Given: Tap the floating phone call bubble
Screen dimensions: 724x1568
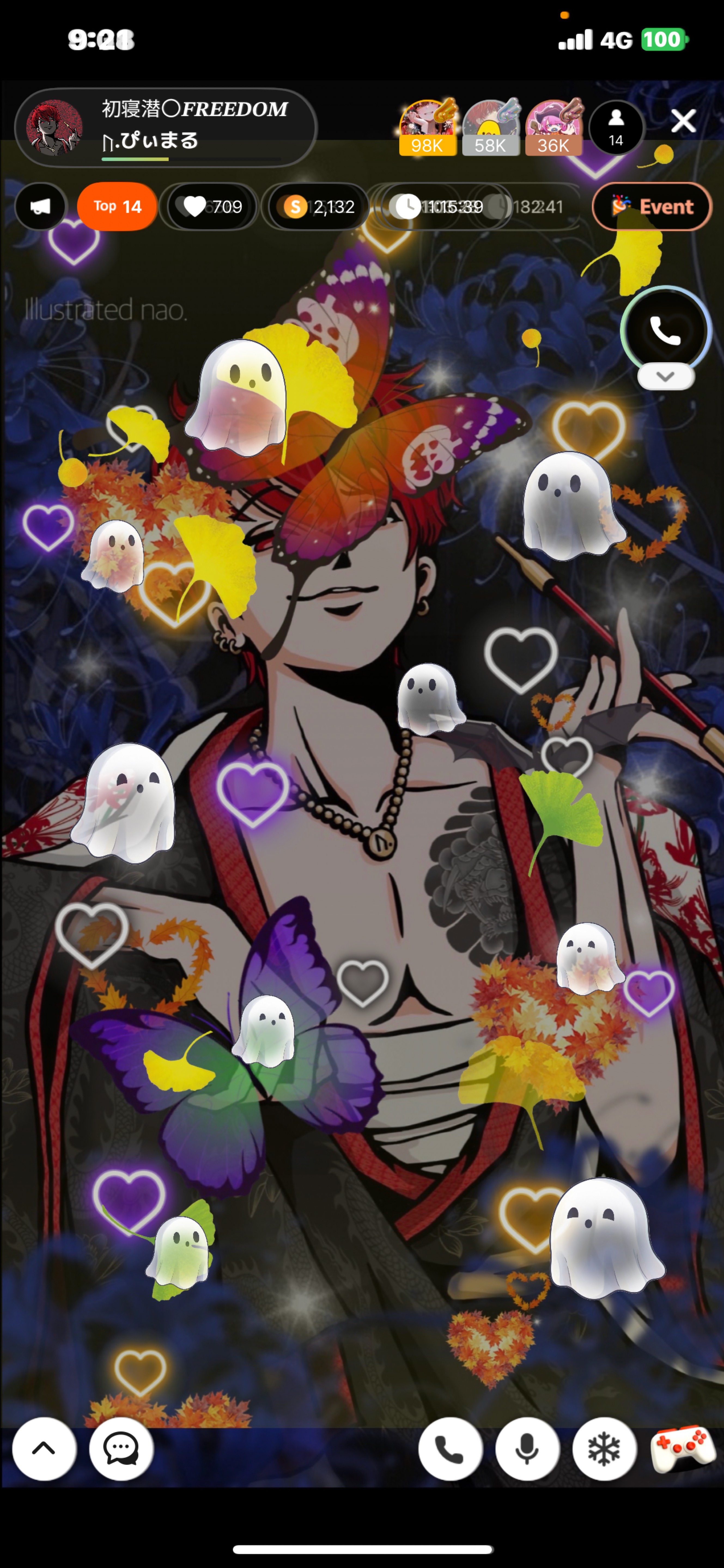Looking at the screenshot, I should 665,330.
